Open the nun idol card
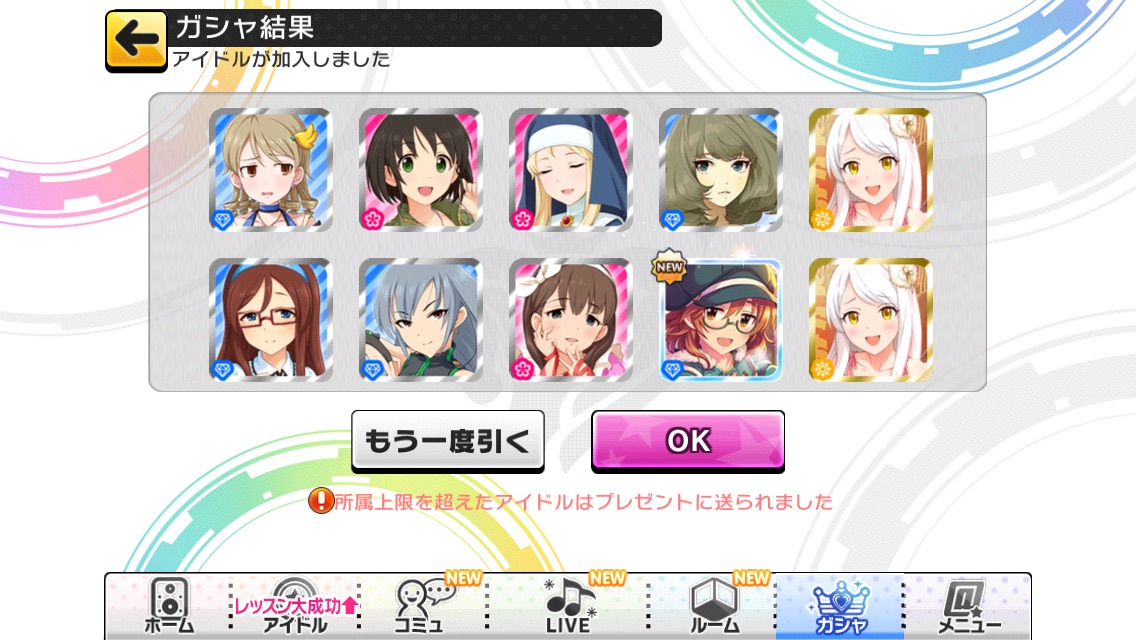The image size is (1136, 640). (x=571, y=170)
